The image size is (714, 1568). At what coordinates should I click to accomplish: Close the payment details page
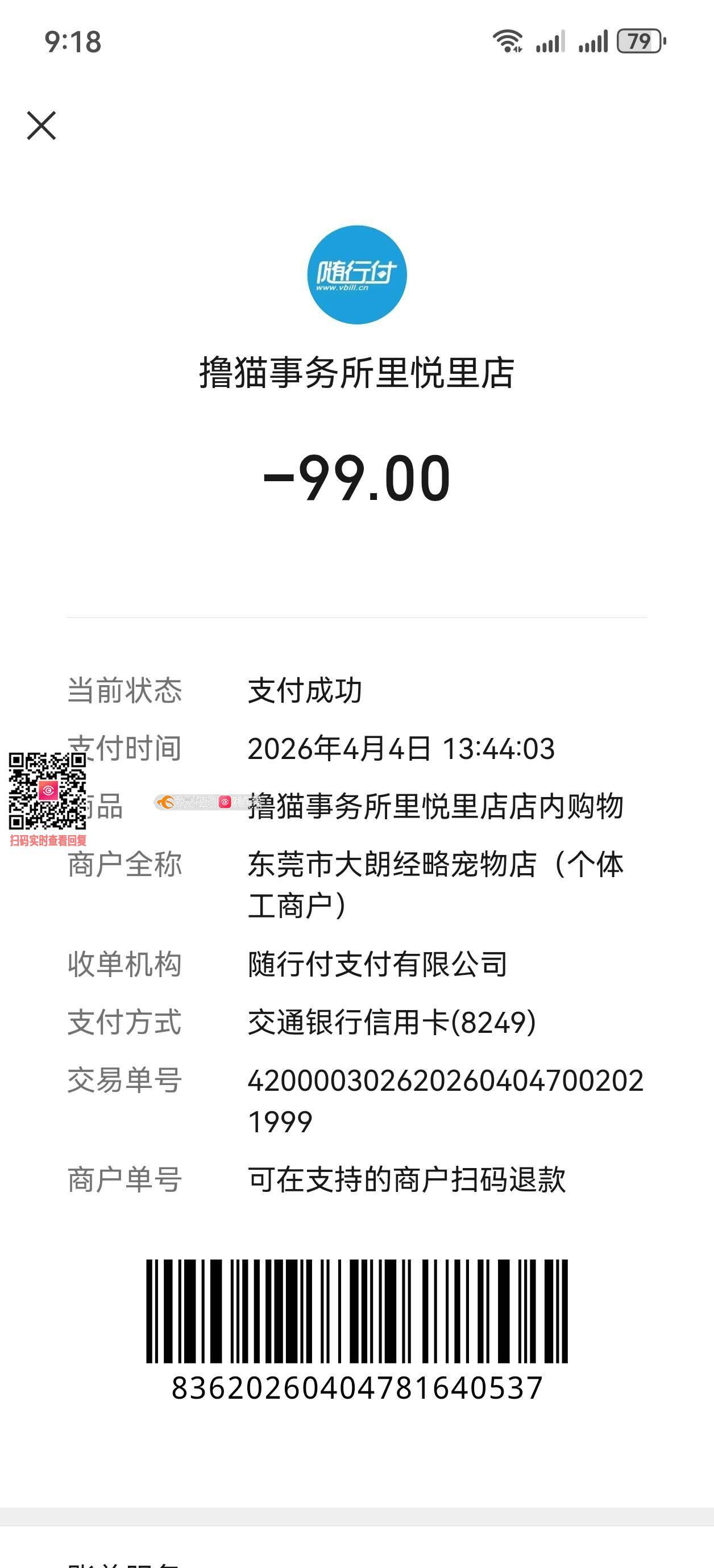[x=41, y=126]
